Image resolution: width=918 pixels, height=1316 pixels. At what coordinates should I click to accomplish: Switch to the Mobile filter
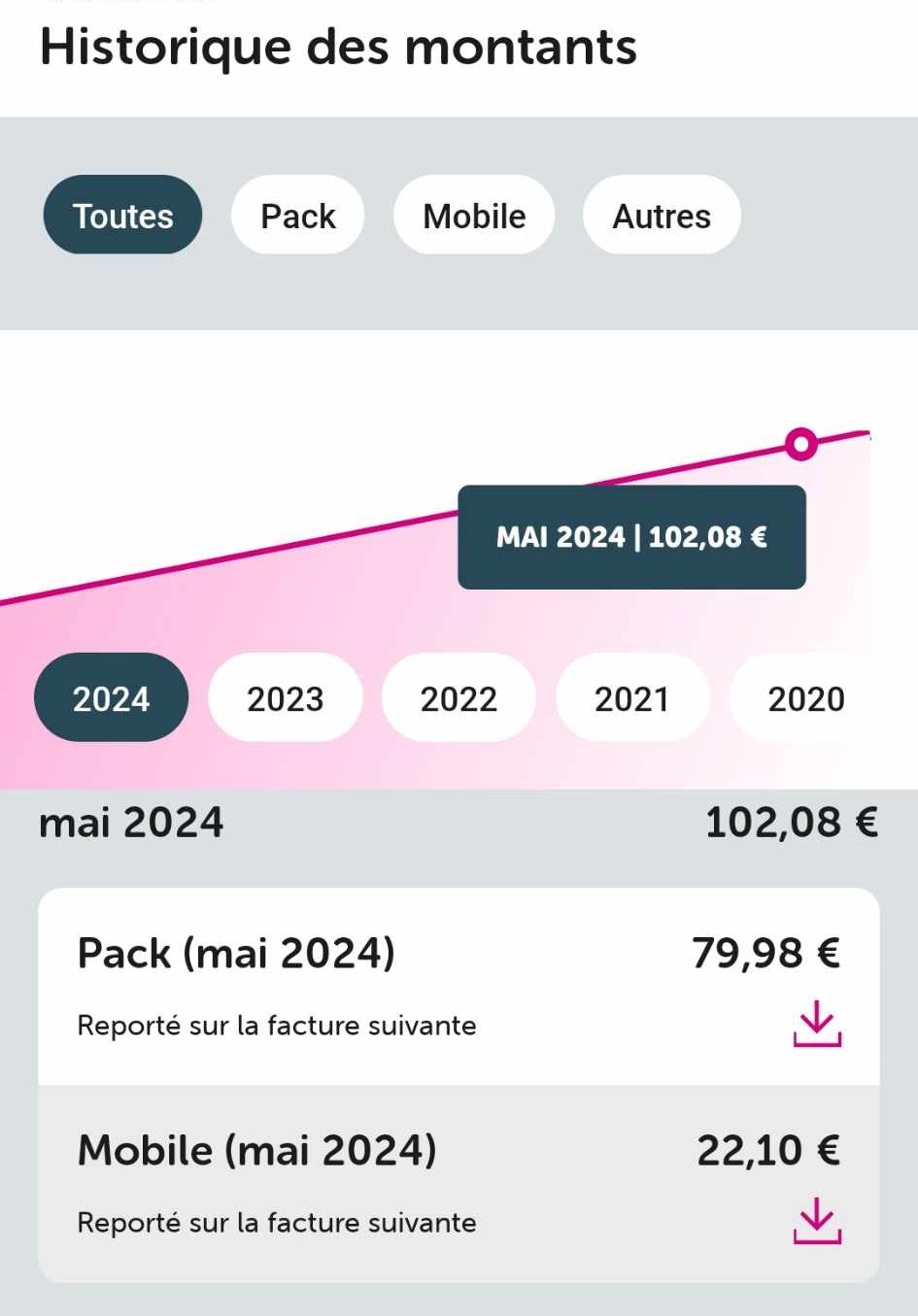[474, 215]
